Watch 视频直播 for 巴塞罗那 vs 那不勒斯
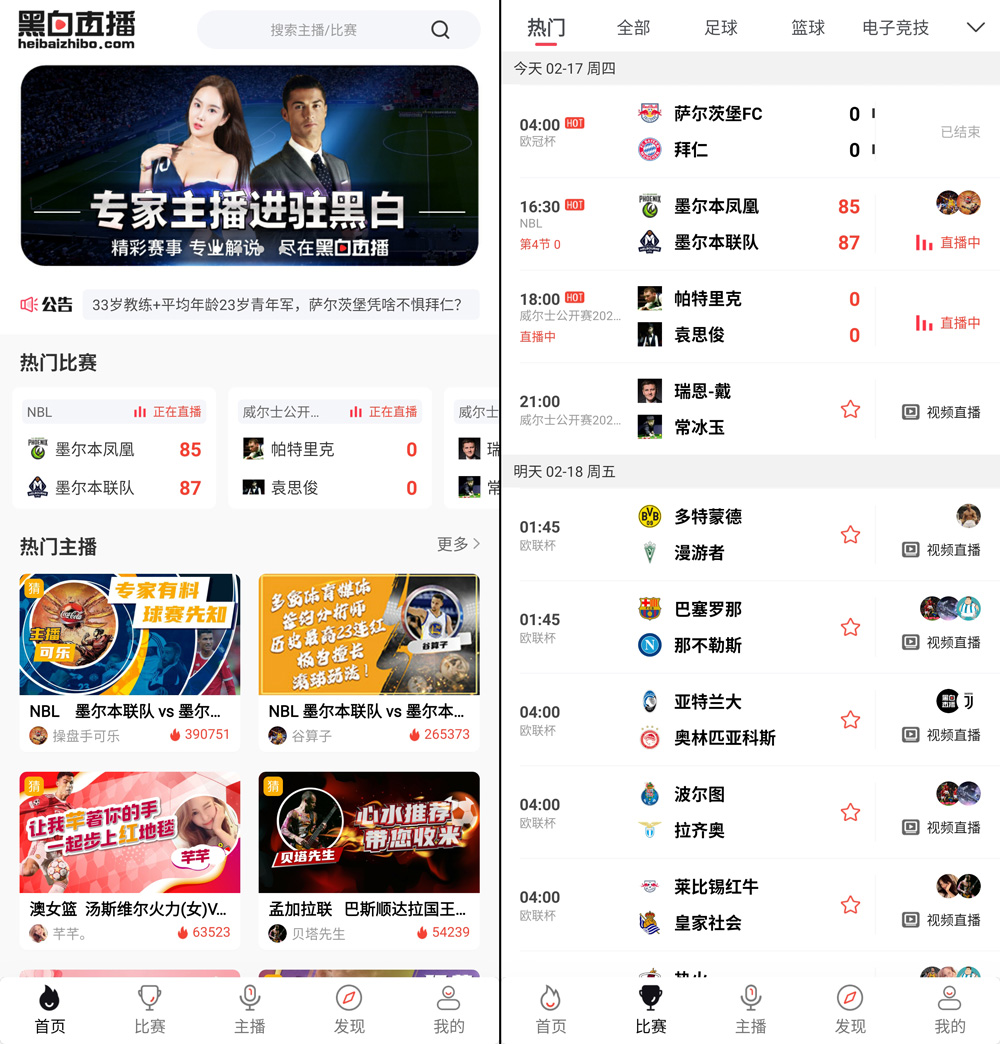Screen dimensions: 1000x1044 (x=941, y=642)
